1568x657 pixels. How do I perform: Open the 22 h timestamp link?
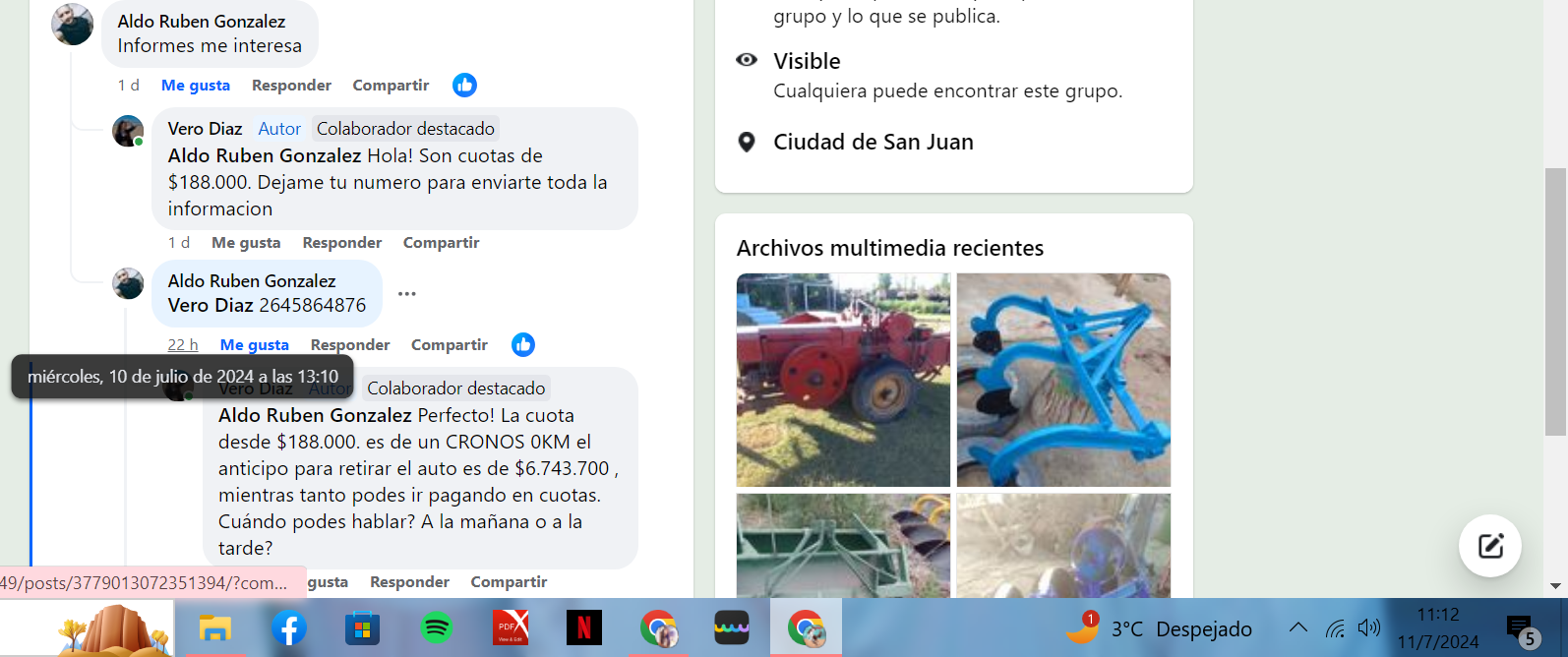[183, 345]
